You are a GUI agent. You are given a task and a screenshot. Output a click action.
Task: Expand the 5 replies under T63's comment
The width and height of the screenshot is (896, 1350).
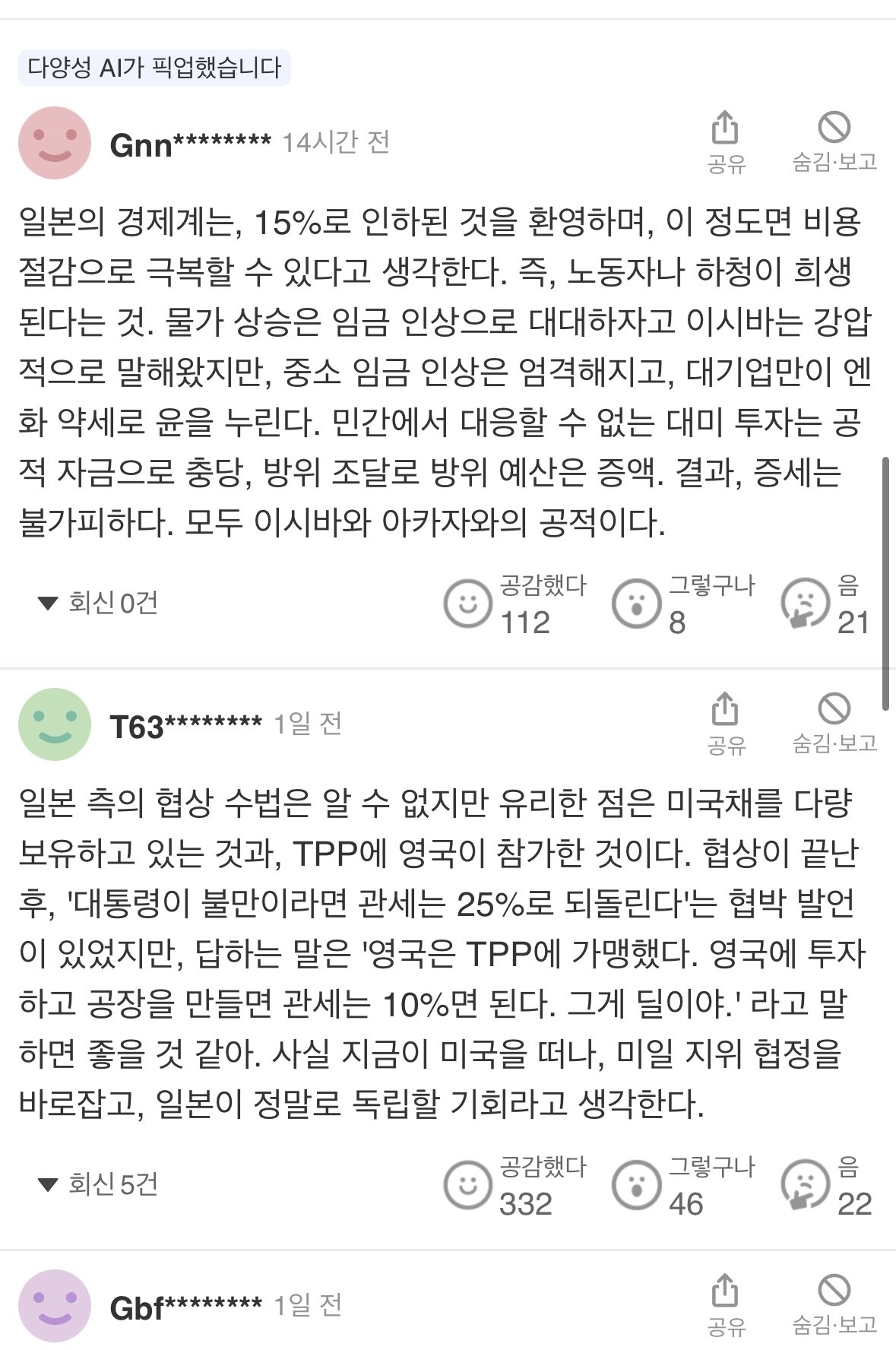tap(98, 1184)
